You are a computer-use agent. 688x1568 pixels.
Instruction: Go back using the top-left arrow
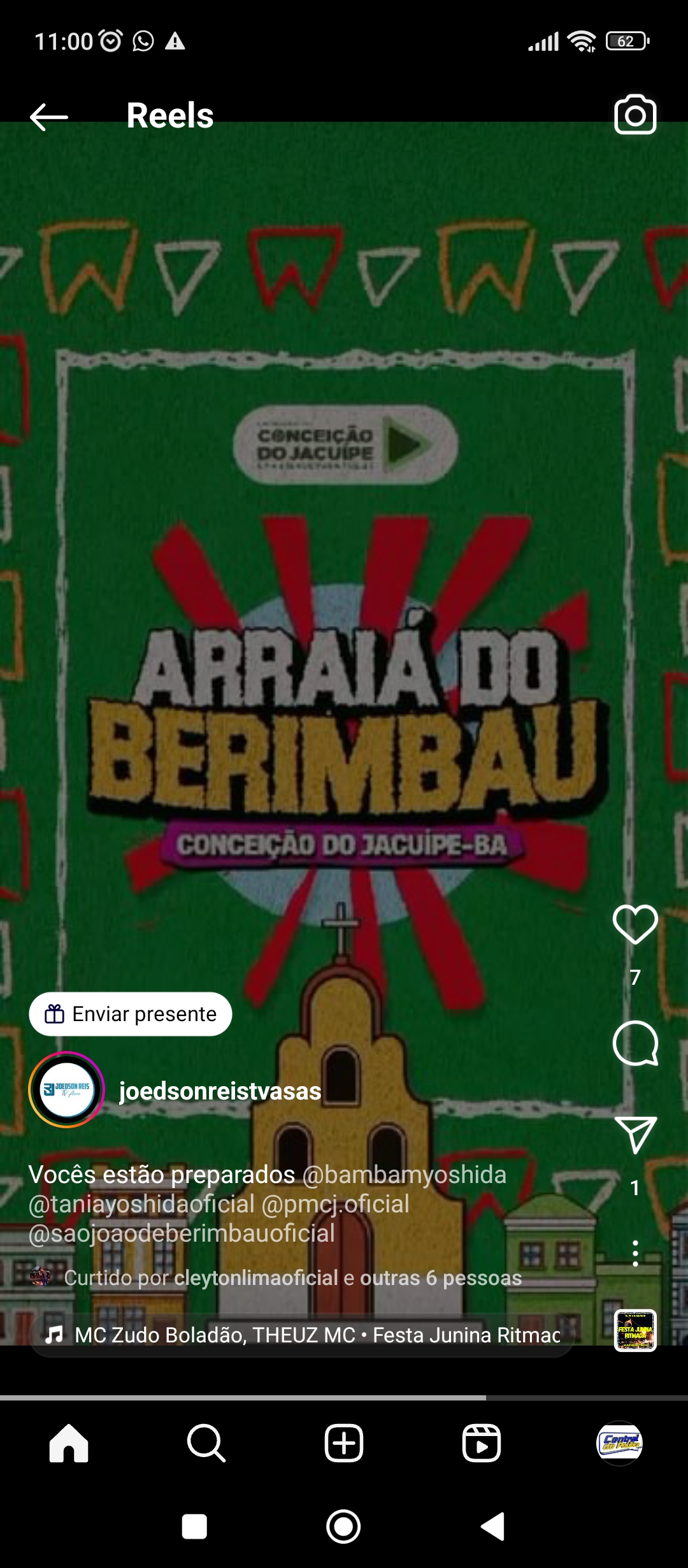(49, 117)
